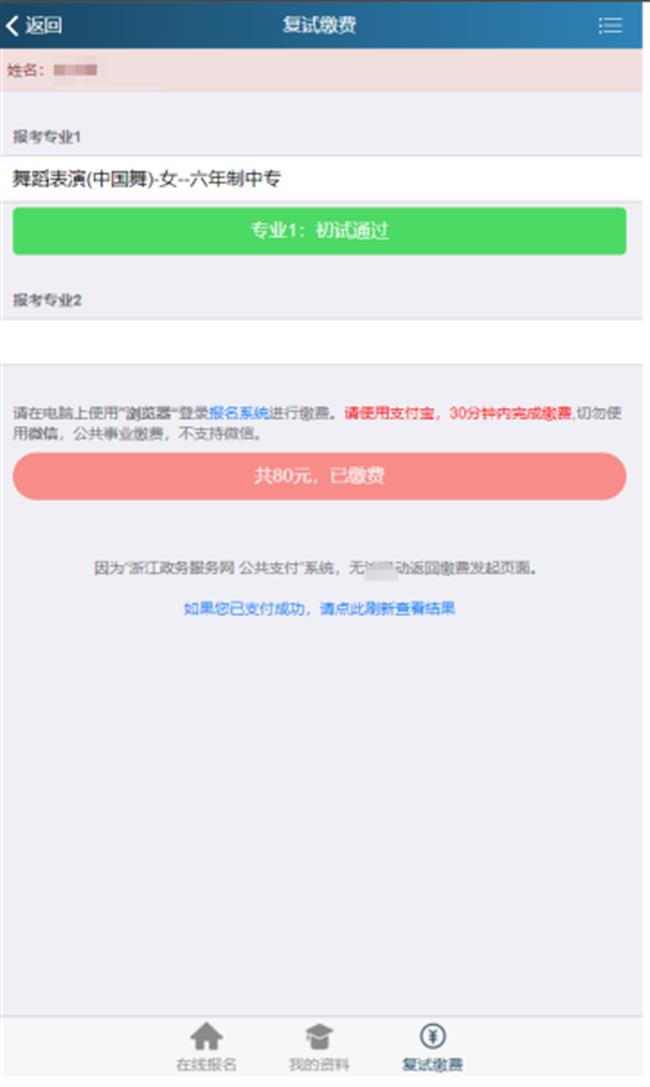The width and height of the screenshot is (650, 1087).
Task: Tap the 专业1：初试通过 green button
Action: pos(319,231)
